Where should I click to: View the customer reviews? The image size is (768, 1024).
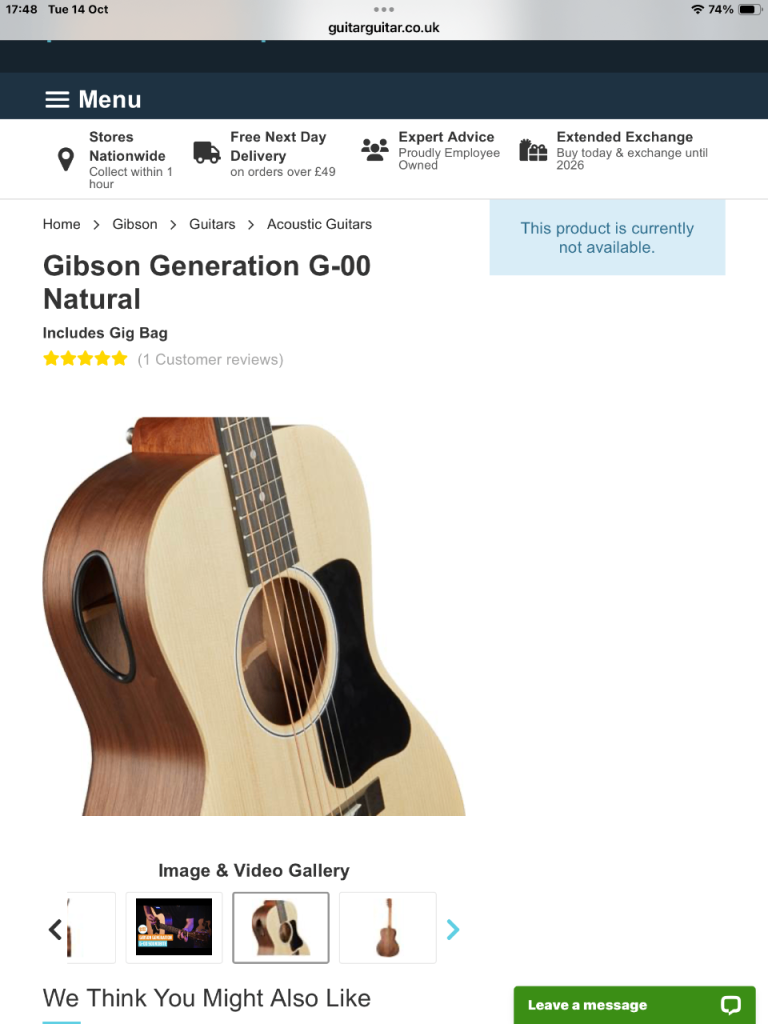210,359
